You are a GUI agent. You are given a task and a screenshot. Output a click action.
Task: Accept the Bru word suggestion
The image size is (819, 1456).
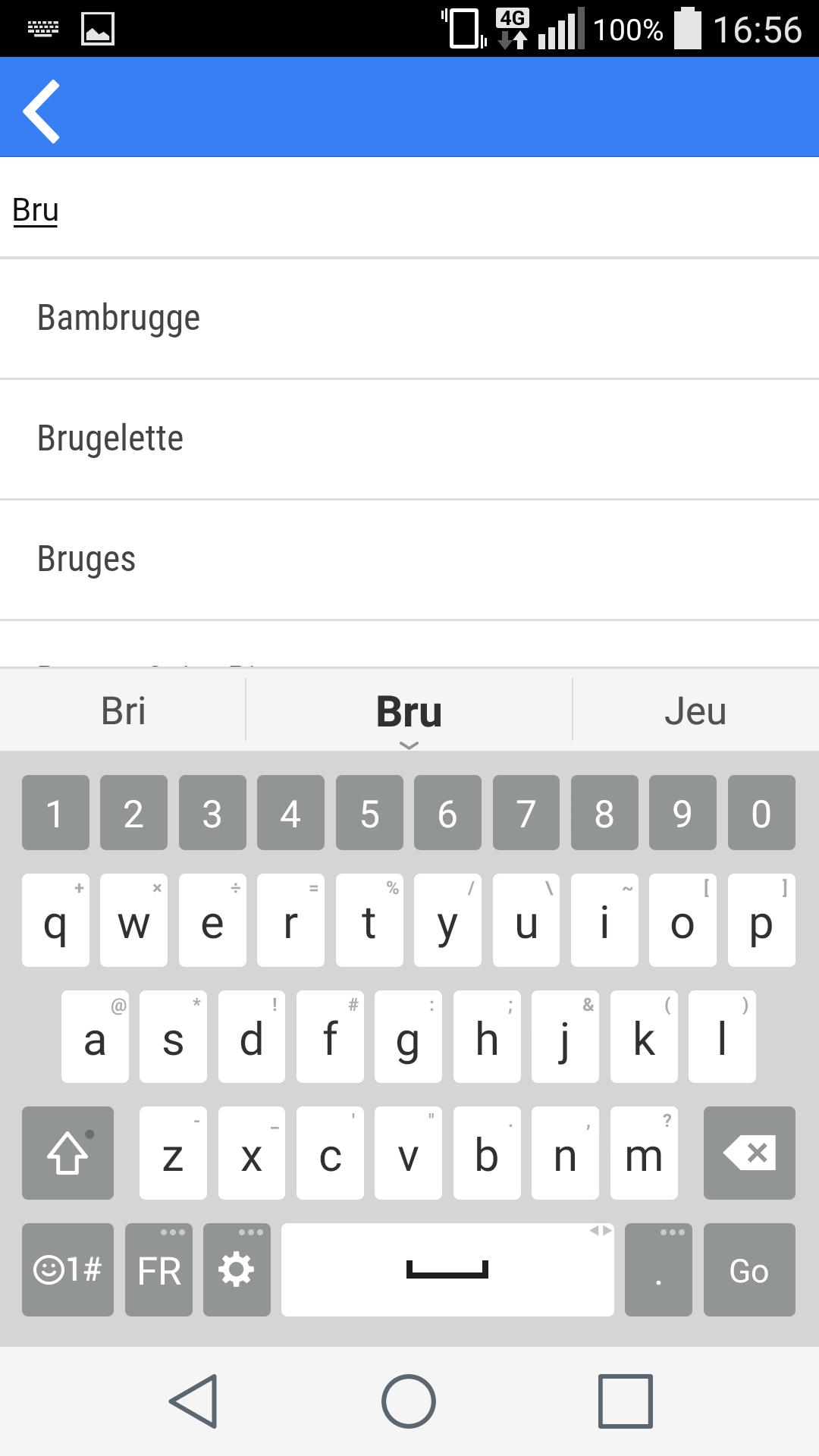tap(409, 711)
